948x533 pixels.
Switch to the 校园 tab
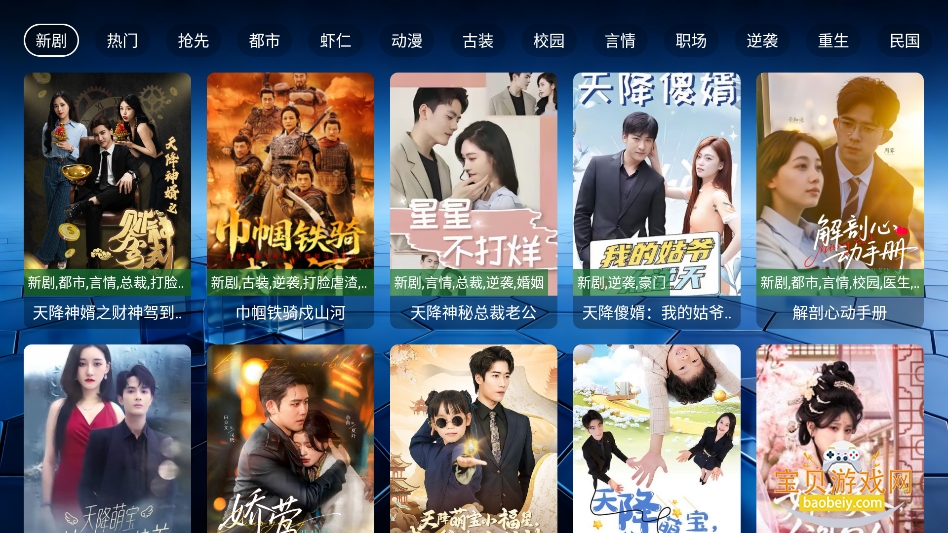[x=549, y=41]
